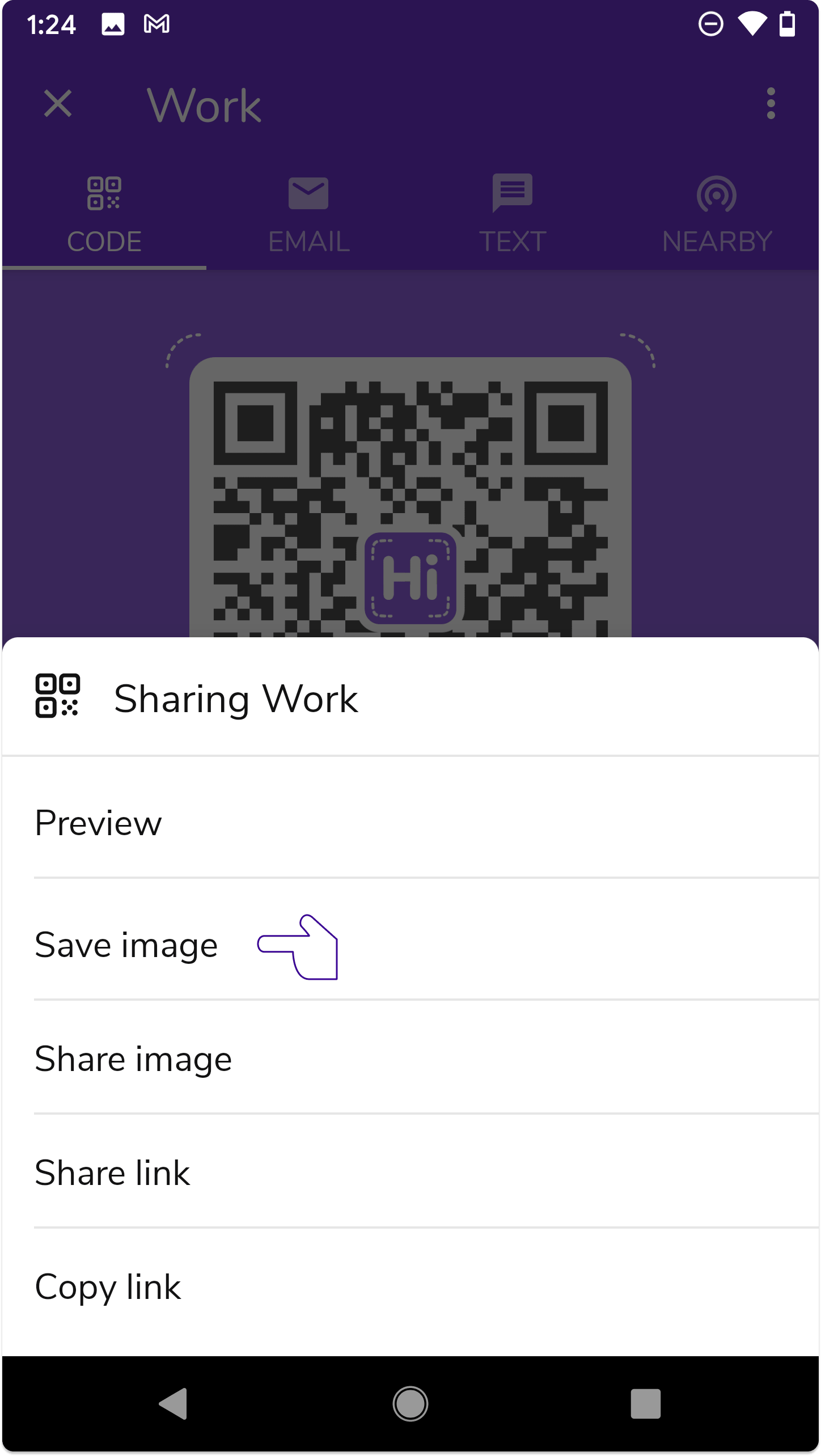Switch to the NEARBY tab
The height and width of the screenshot is (1456, 821).
717,215
